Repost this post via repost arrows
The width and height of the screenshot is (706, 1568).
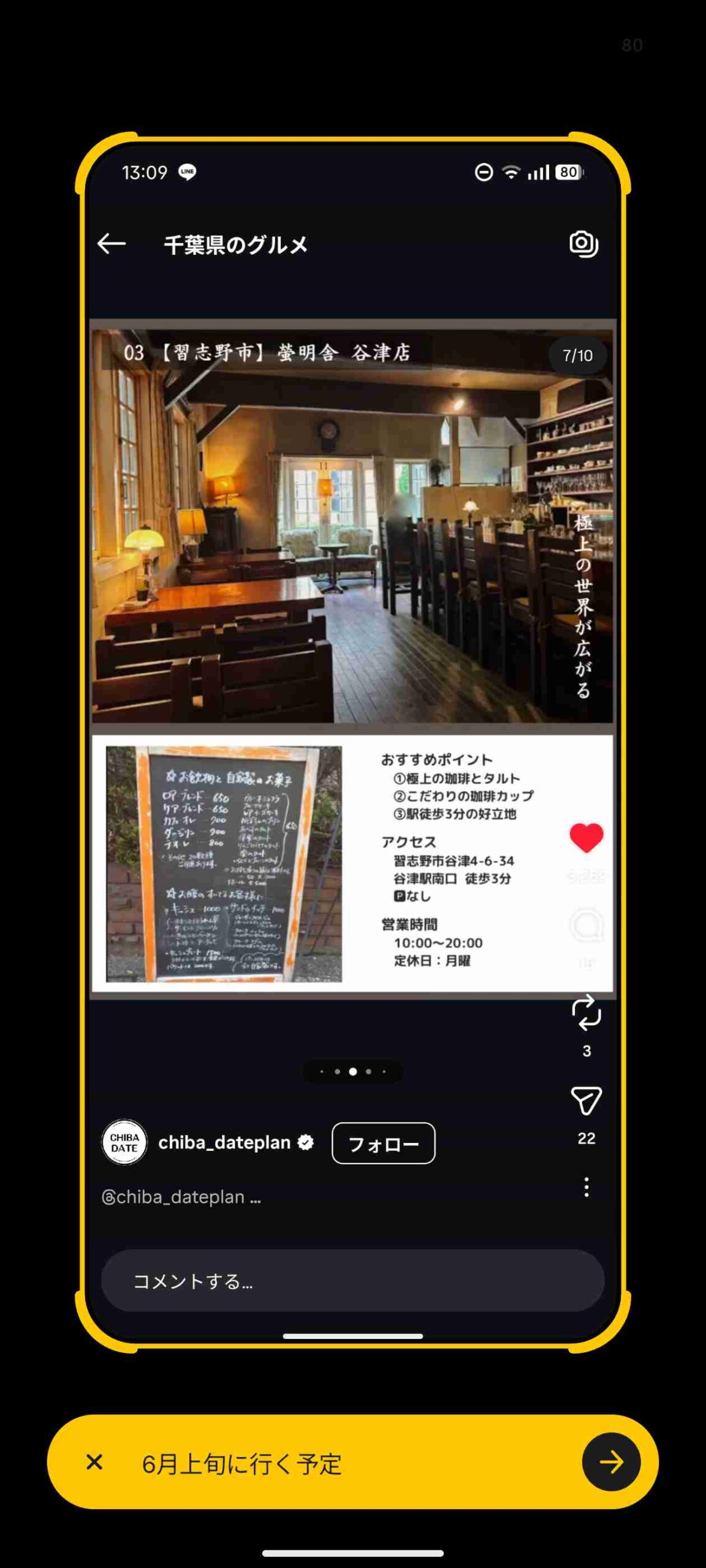(x=586, y=1012)
